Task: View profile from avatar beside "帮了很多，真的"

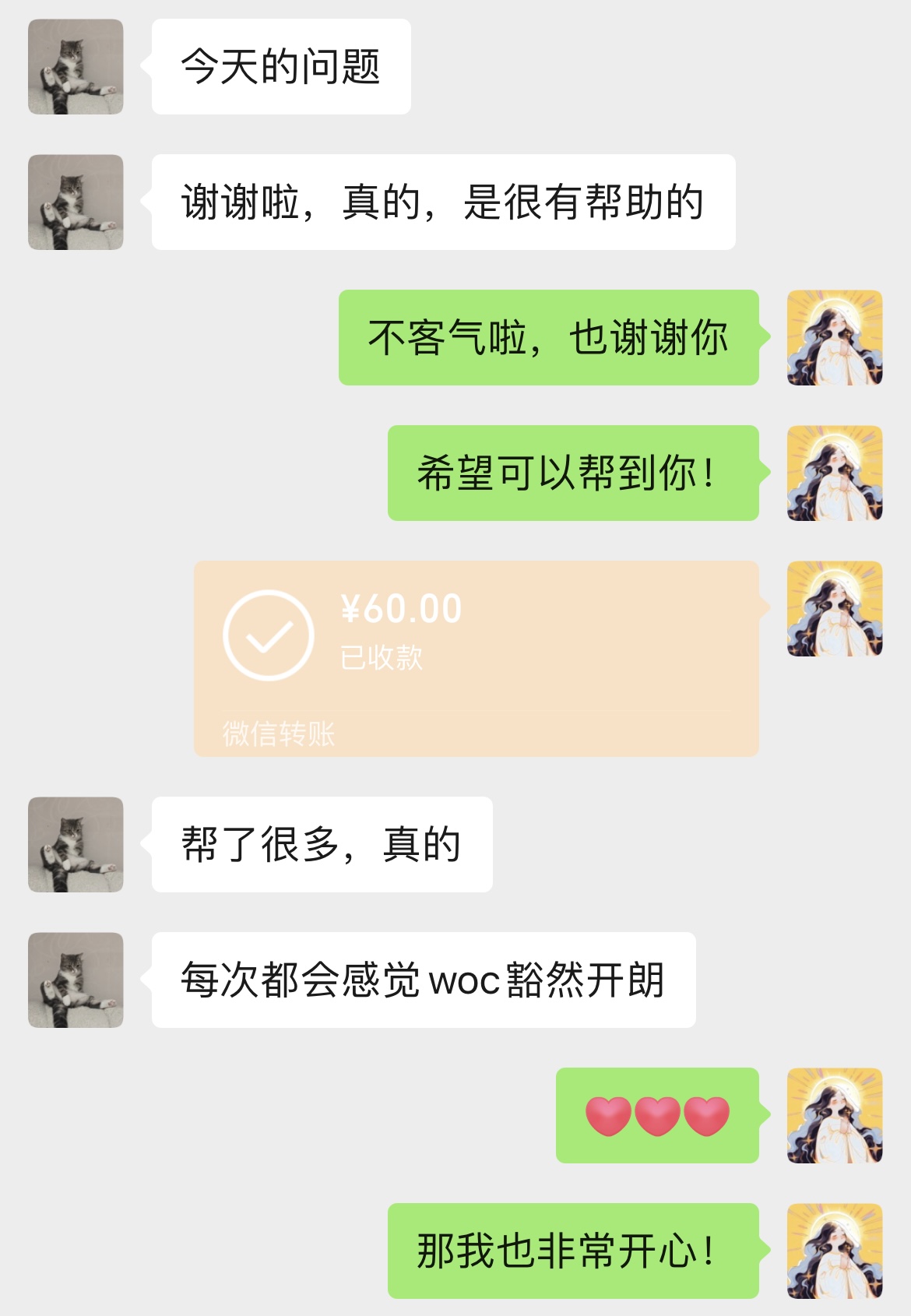Action: point(76,844)
